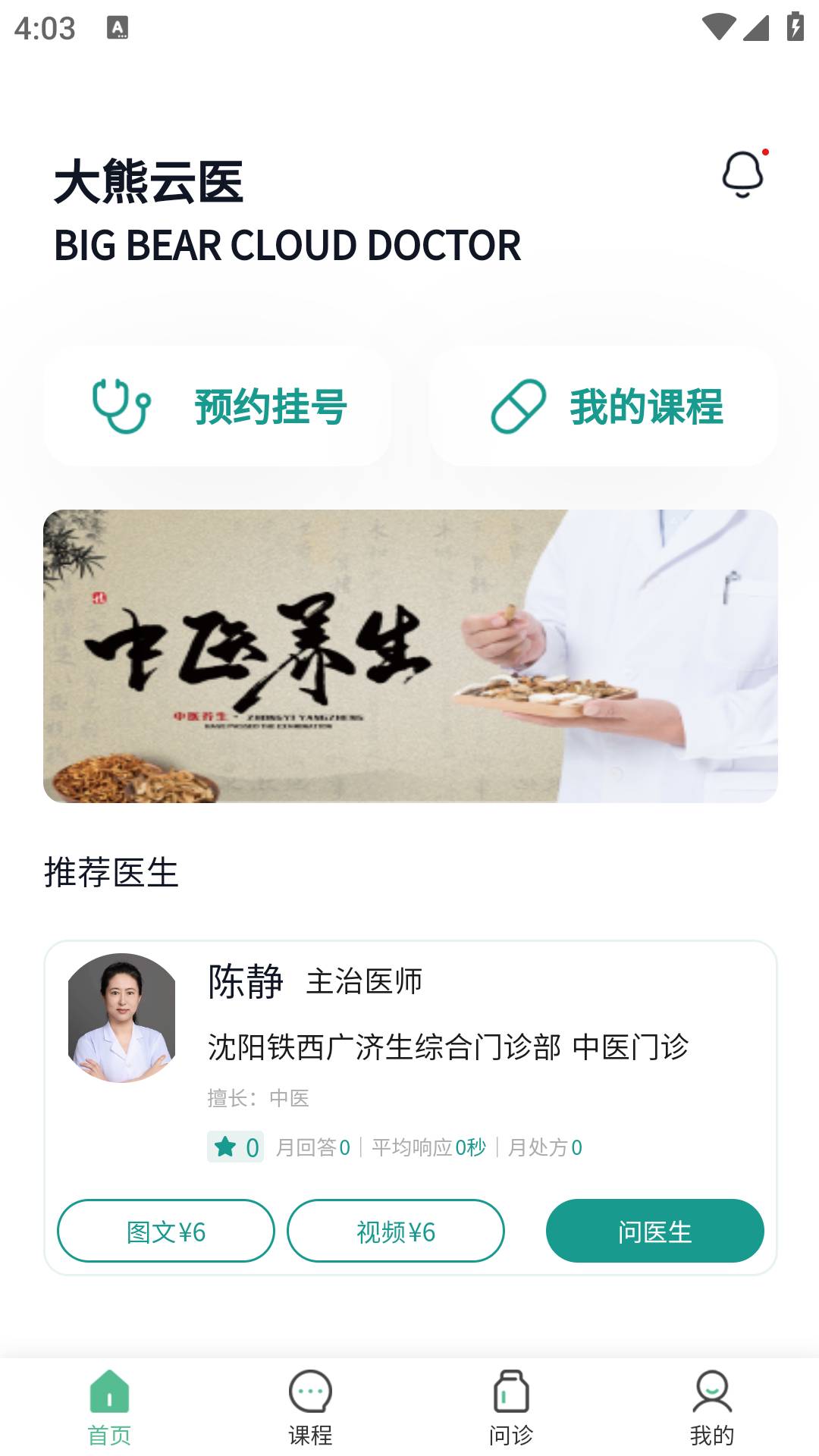Click the green star rating icon
Image resolution: width=819 pixels, height=1456 pixels.
[x=226, y=1148]
